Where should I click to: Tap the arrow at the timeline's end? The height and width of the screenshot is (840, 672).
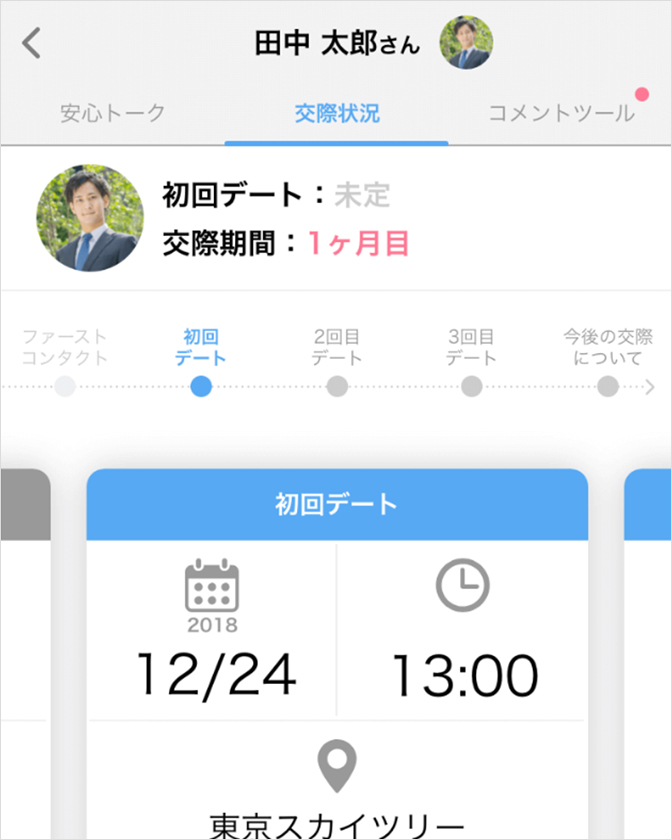pos(651,388)
